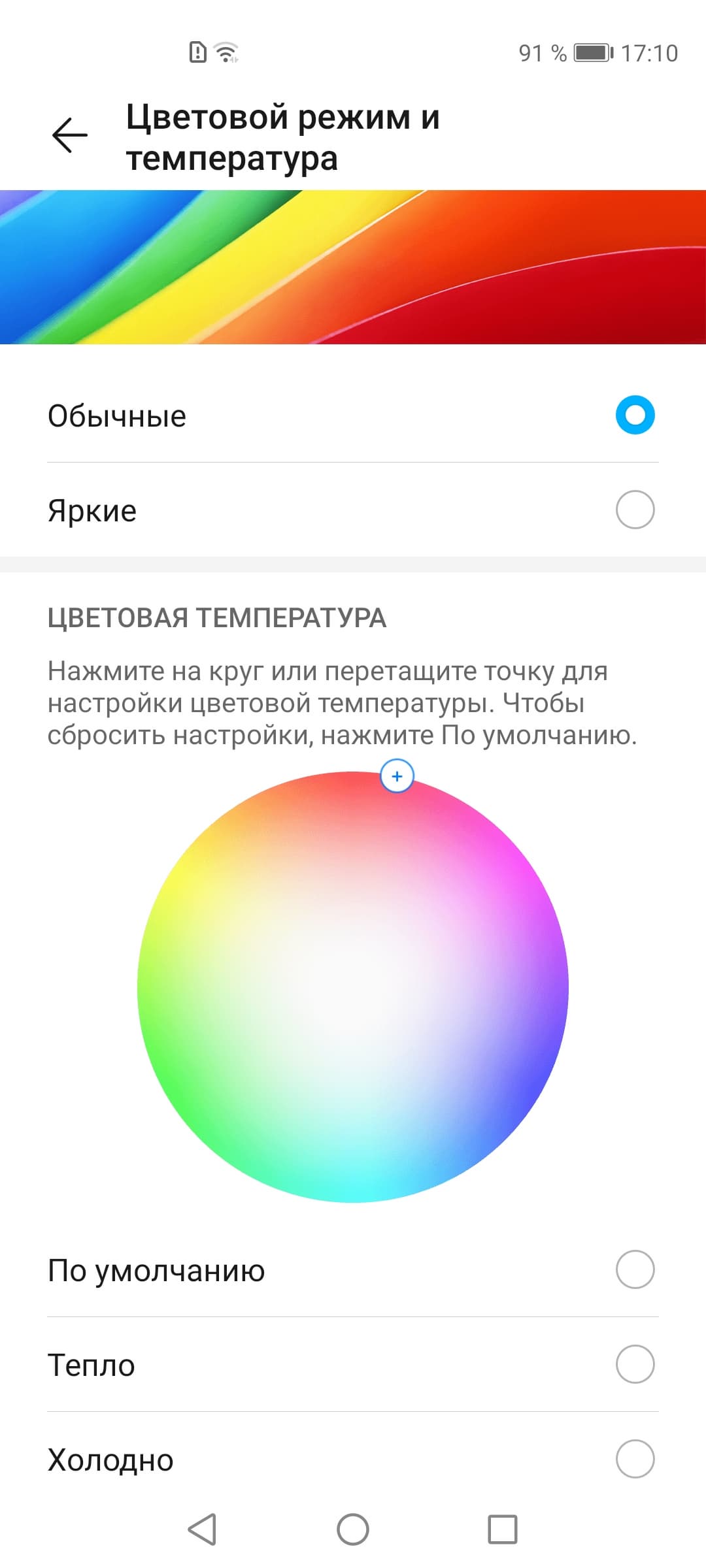Tap the color temperature wheel
Screen dimensions: 706x1568
click(x=353, y=987)
